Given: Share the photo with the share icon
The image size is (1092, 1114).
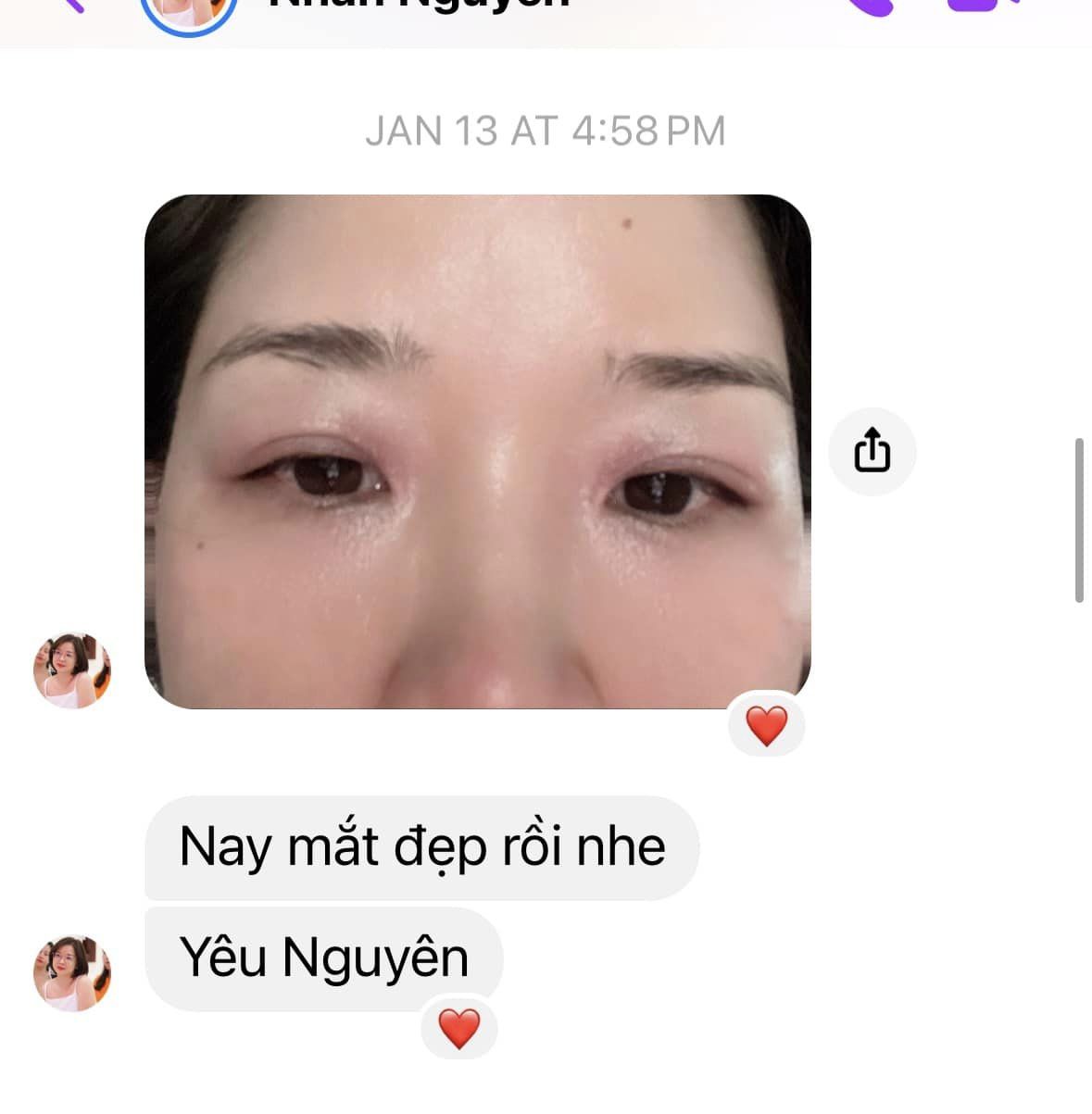Looking at the screenshot, I should [x=872, y=452].
